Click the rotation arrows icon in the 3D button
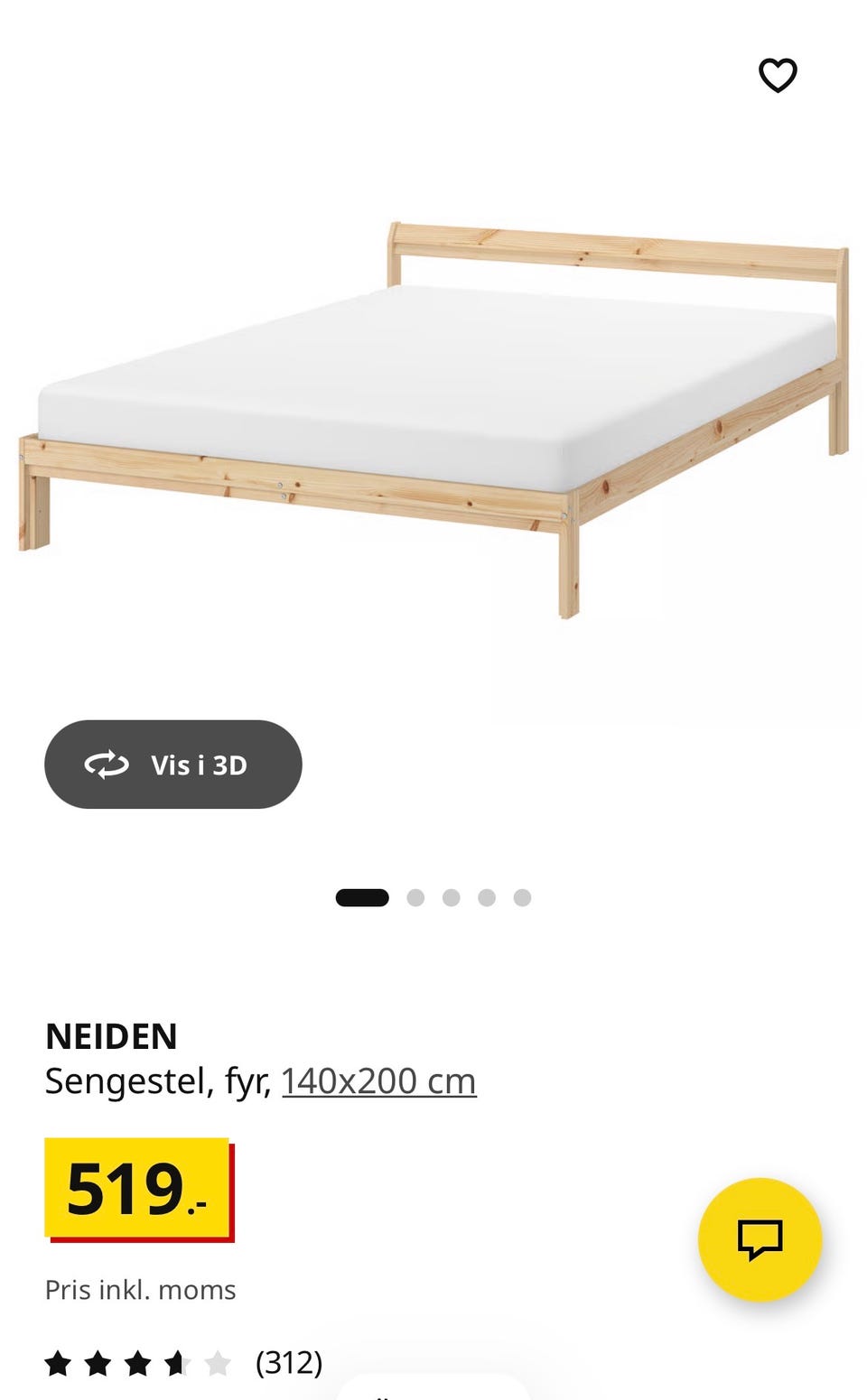 pyautogui.click(x=106, y=764)
